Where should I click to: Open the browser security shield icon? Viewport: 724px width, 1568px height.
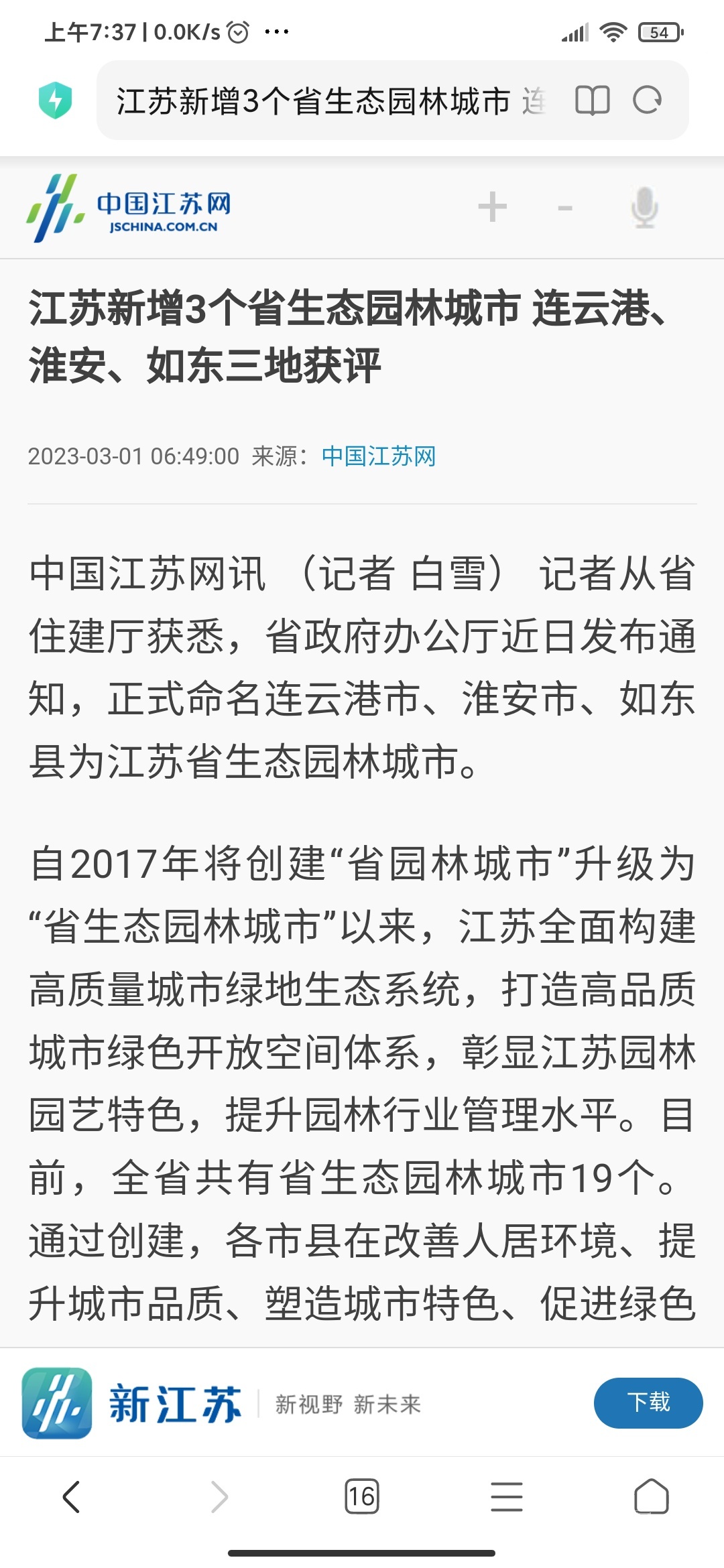pos(55,101)
